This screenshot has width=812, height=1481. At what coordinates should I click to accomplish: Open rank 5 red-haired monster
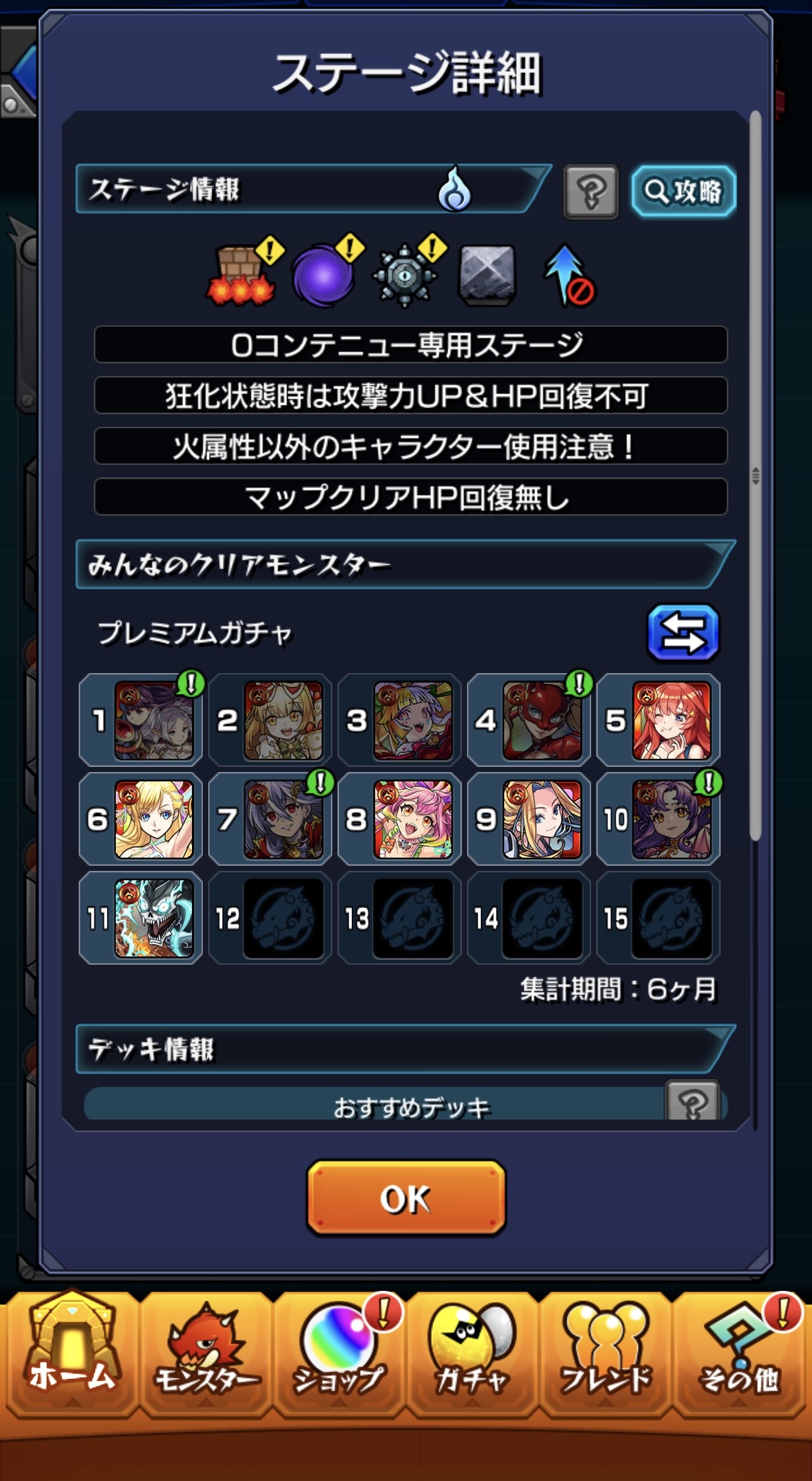(x=672, y=720)
